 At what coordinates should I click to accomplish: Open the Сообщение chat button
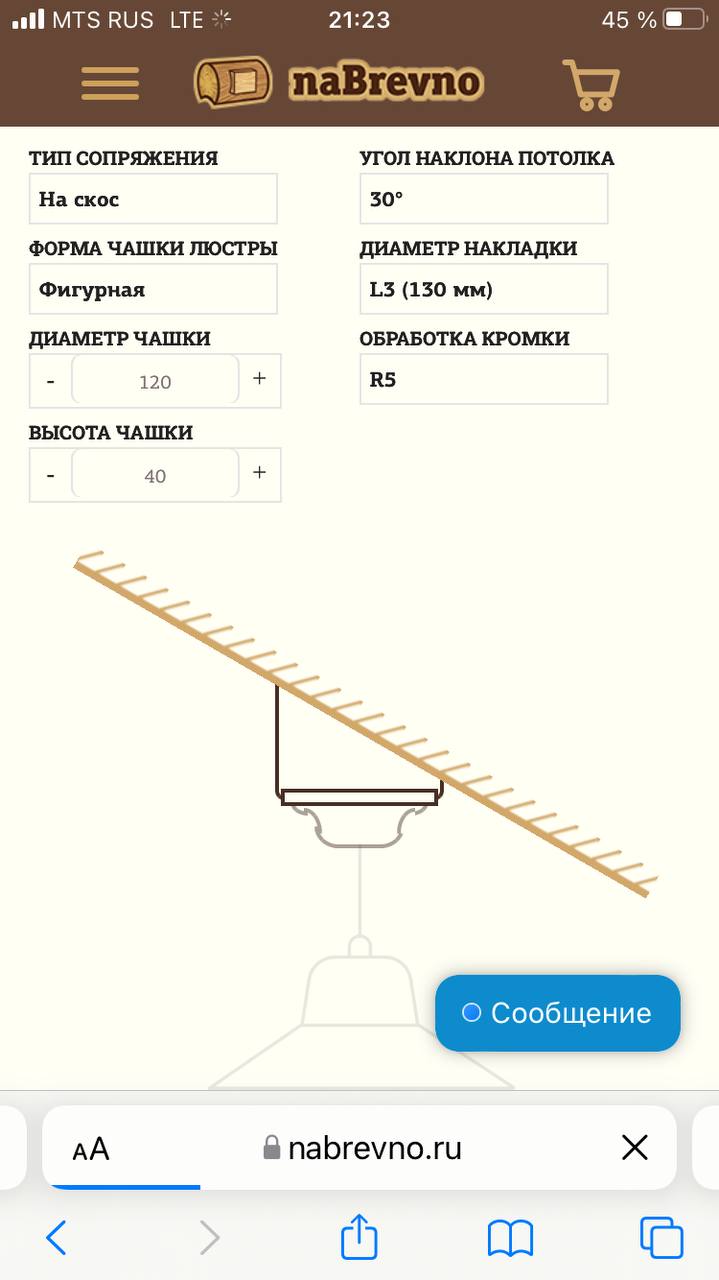click(557, 1013)
